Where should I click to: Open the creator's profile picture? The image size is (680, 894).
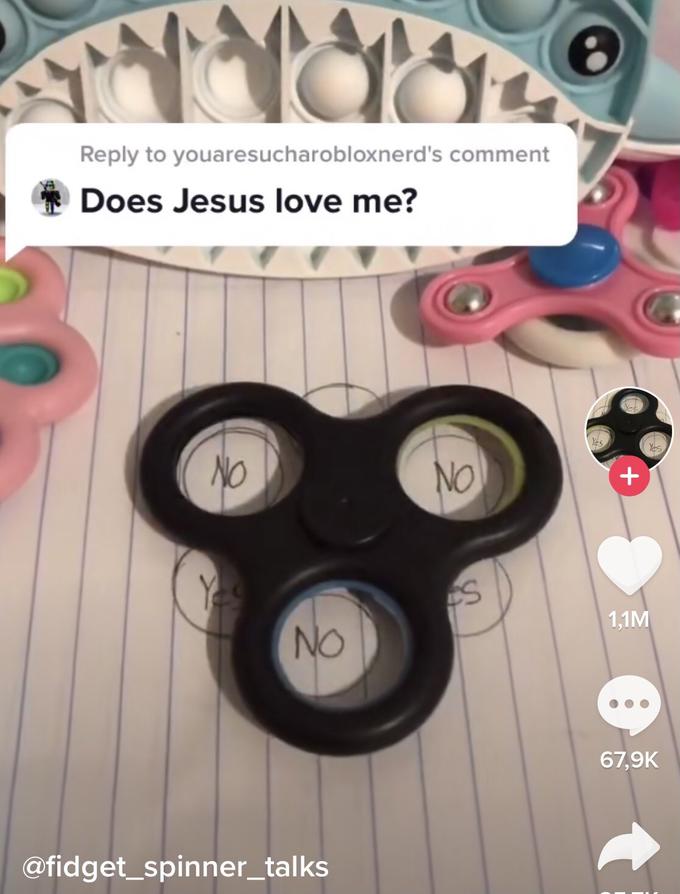(628, 428)
